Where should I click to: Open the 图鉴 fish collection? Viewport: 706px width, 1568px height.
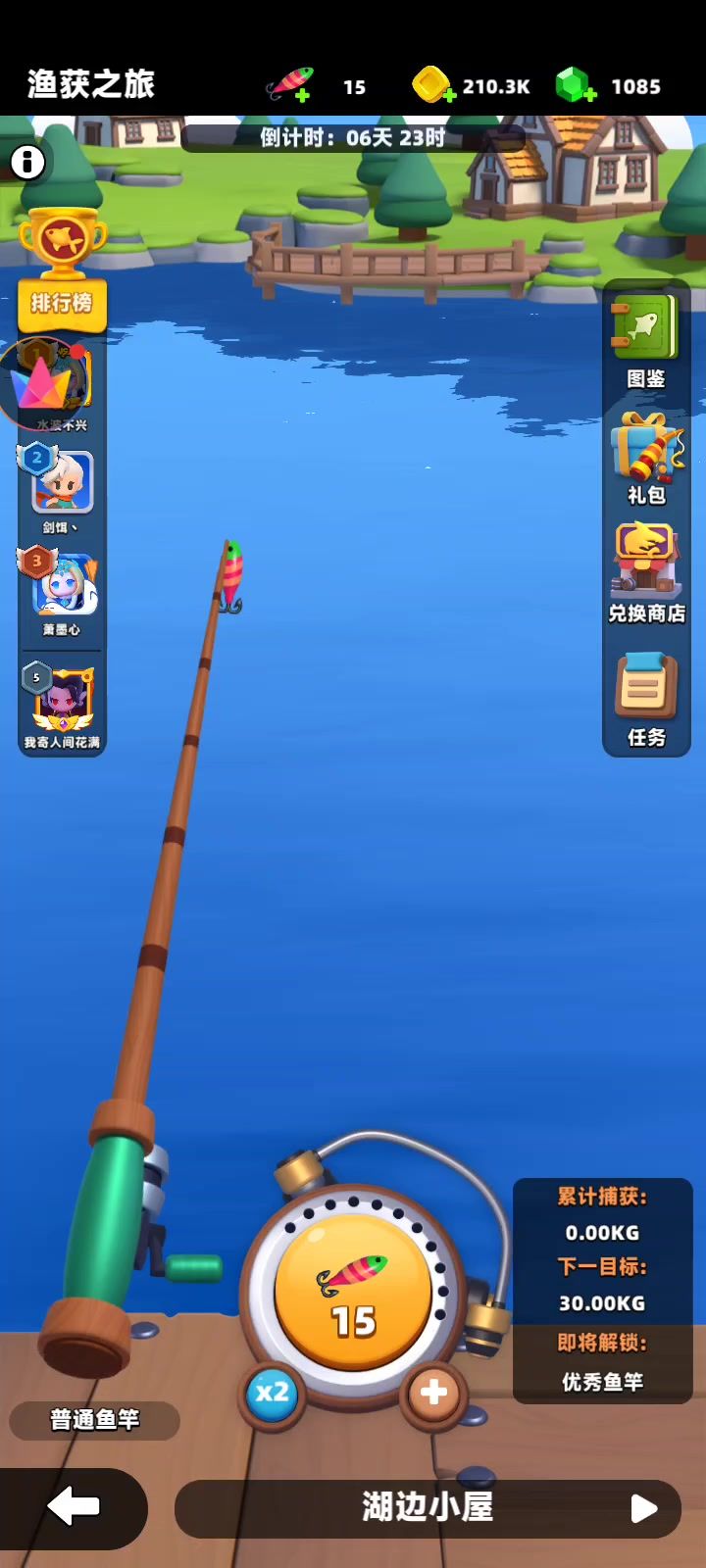coord(645,345)
